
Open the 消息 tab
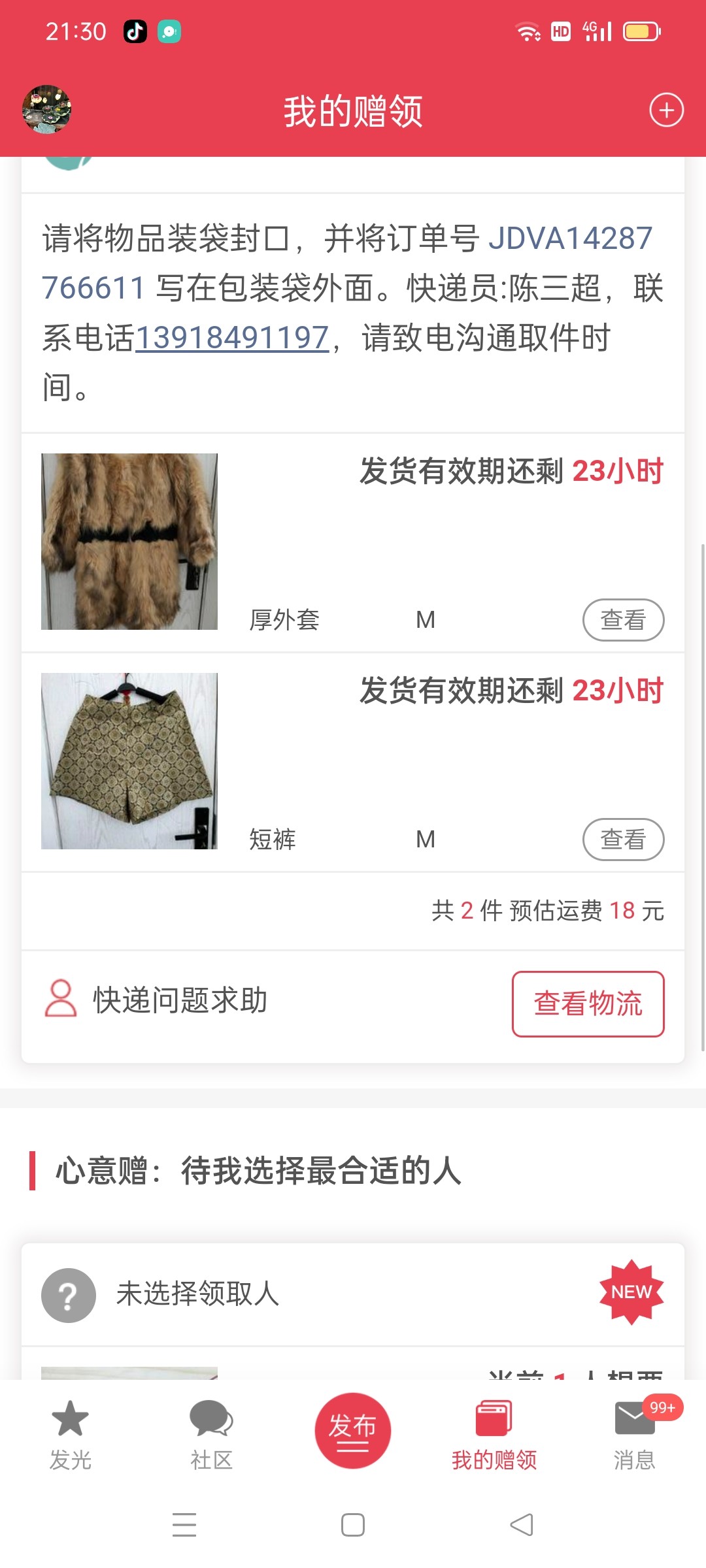(635, 1434)
